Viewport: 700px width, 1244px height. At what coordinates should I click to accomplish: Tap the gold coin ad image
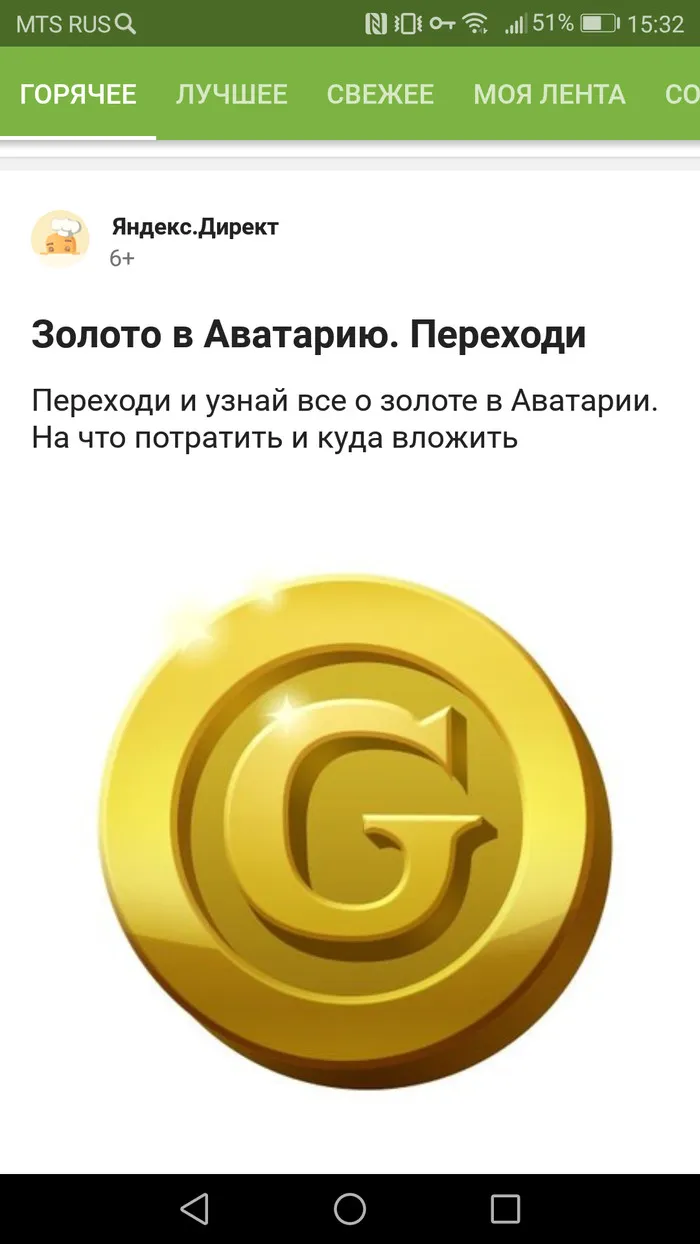point(355,832)
